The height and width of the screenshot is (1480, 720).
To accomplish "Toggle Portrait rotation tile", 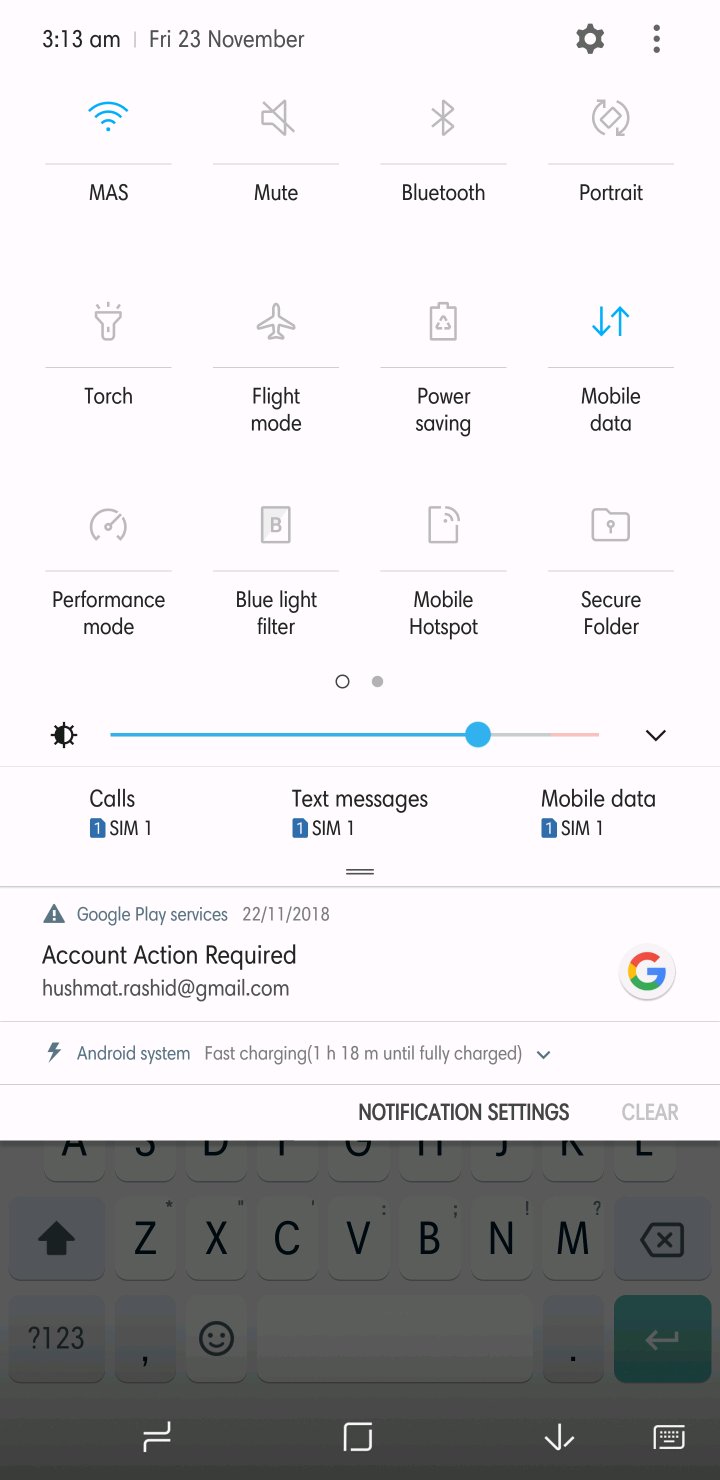I will point(610,119).
